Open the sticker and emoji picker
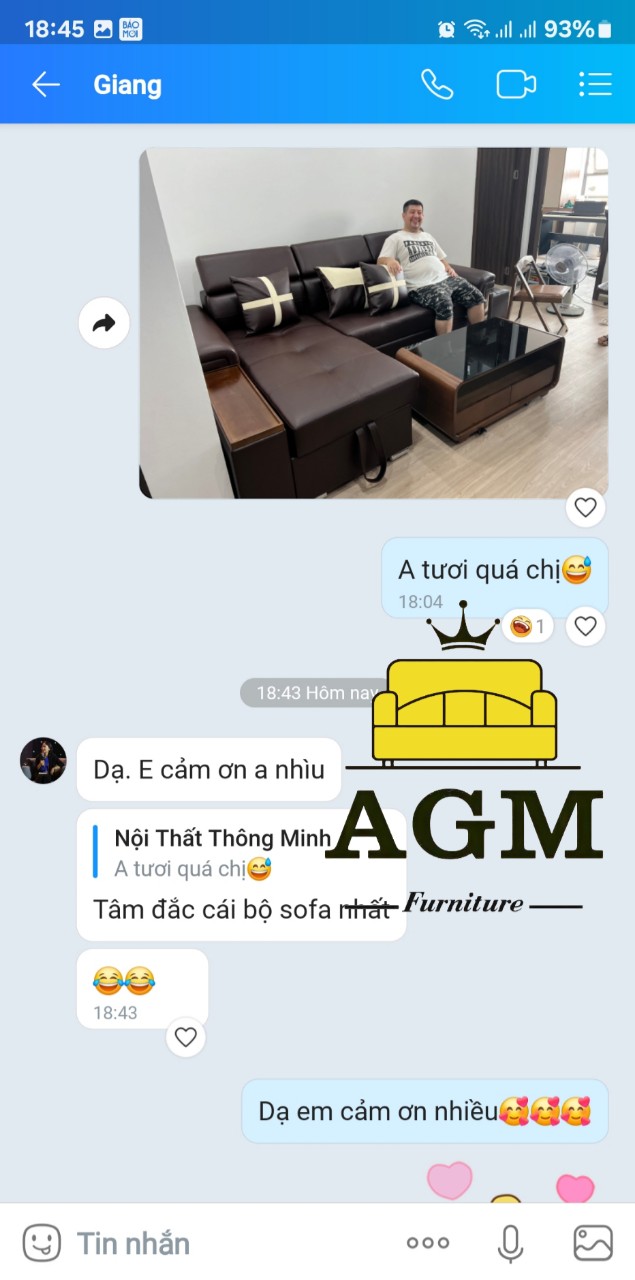 pos(42,1243)
